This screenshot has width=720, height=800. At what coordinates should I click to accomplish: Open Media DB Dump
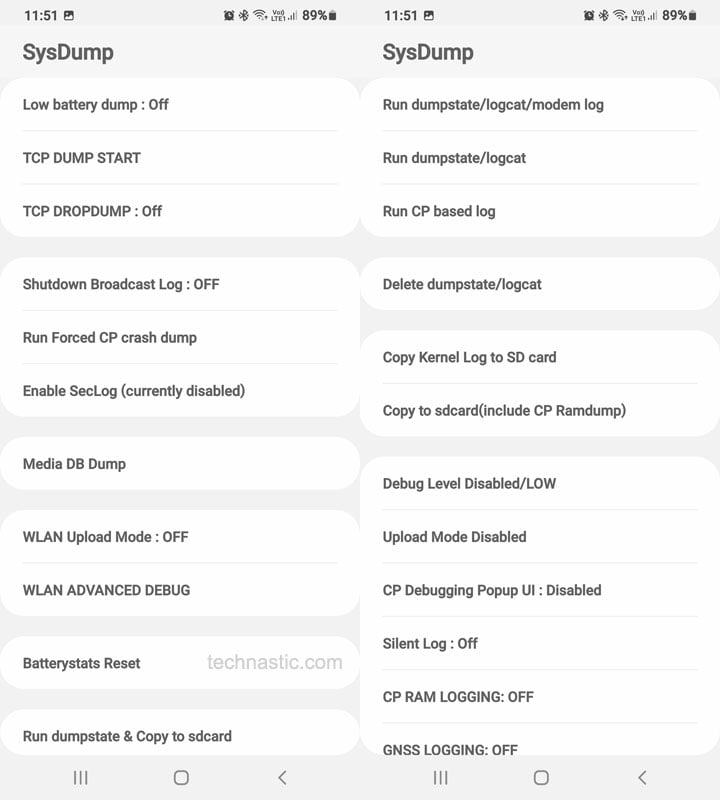coord(180,464)
